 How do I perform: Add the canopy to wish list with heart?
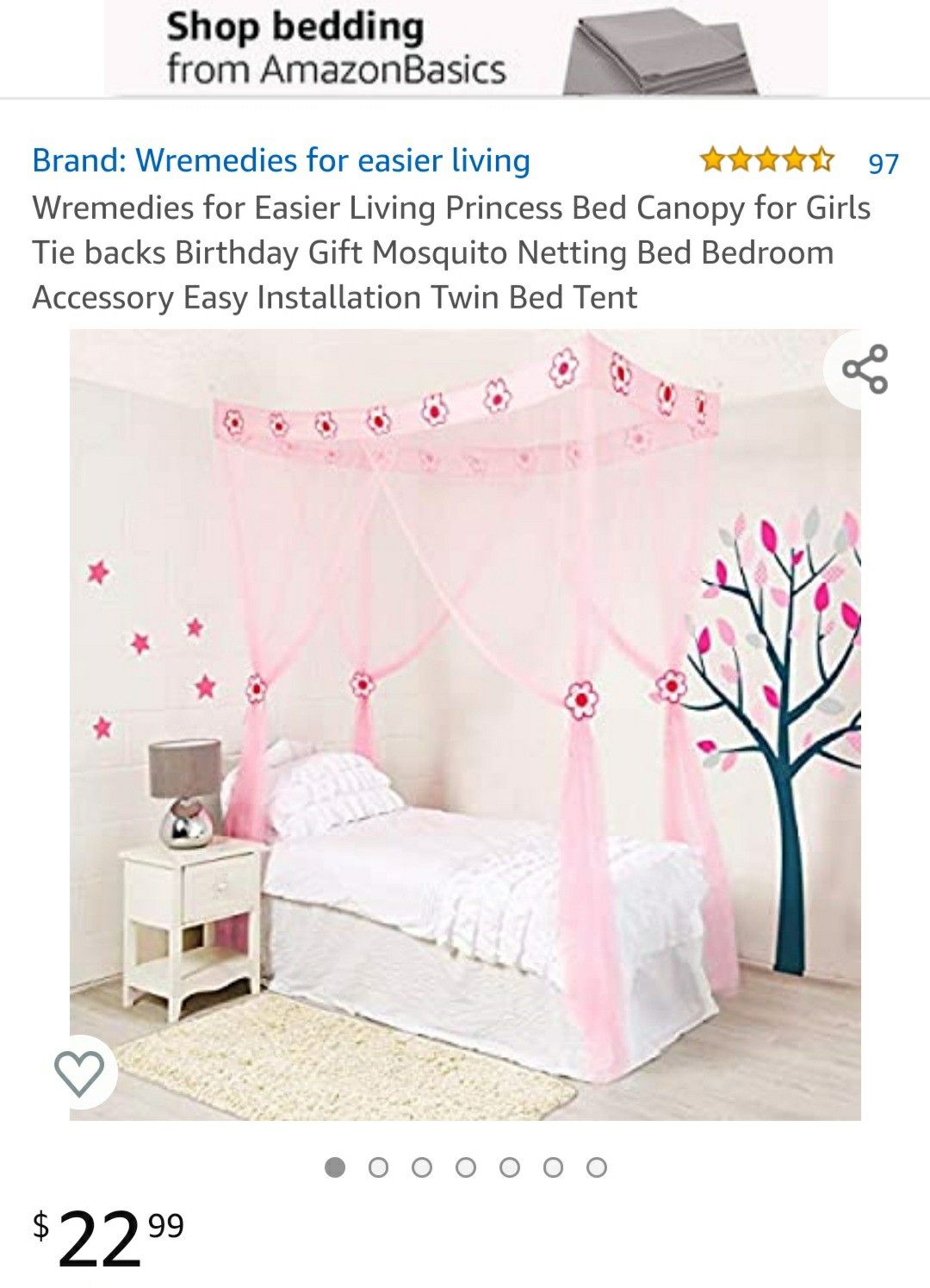tap(79, 1072)
